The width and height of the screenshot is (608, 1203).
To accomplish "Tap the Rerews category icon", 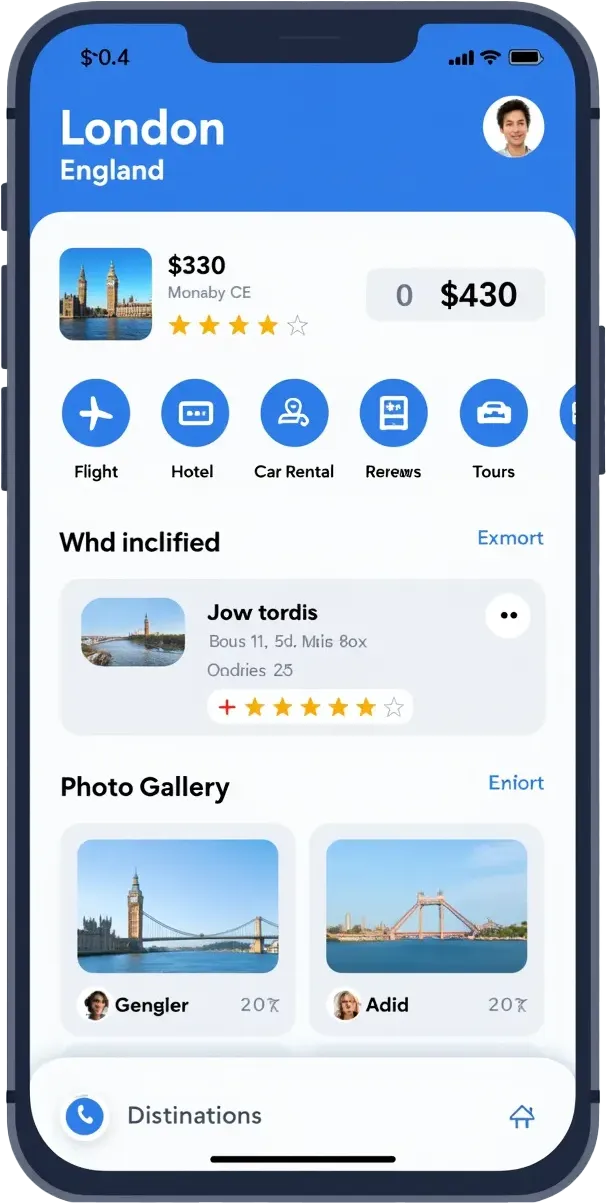I will point(394,413).
